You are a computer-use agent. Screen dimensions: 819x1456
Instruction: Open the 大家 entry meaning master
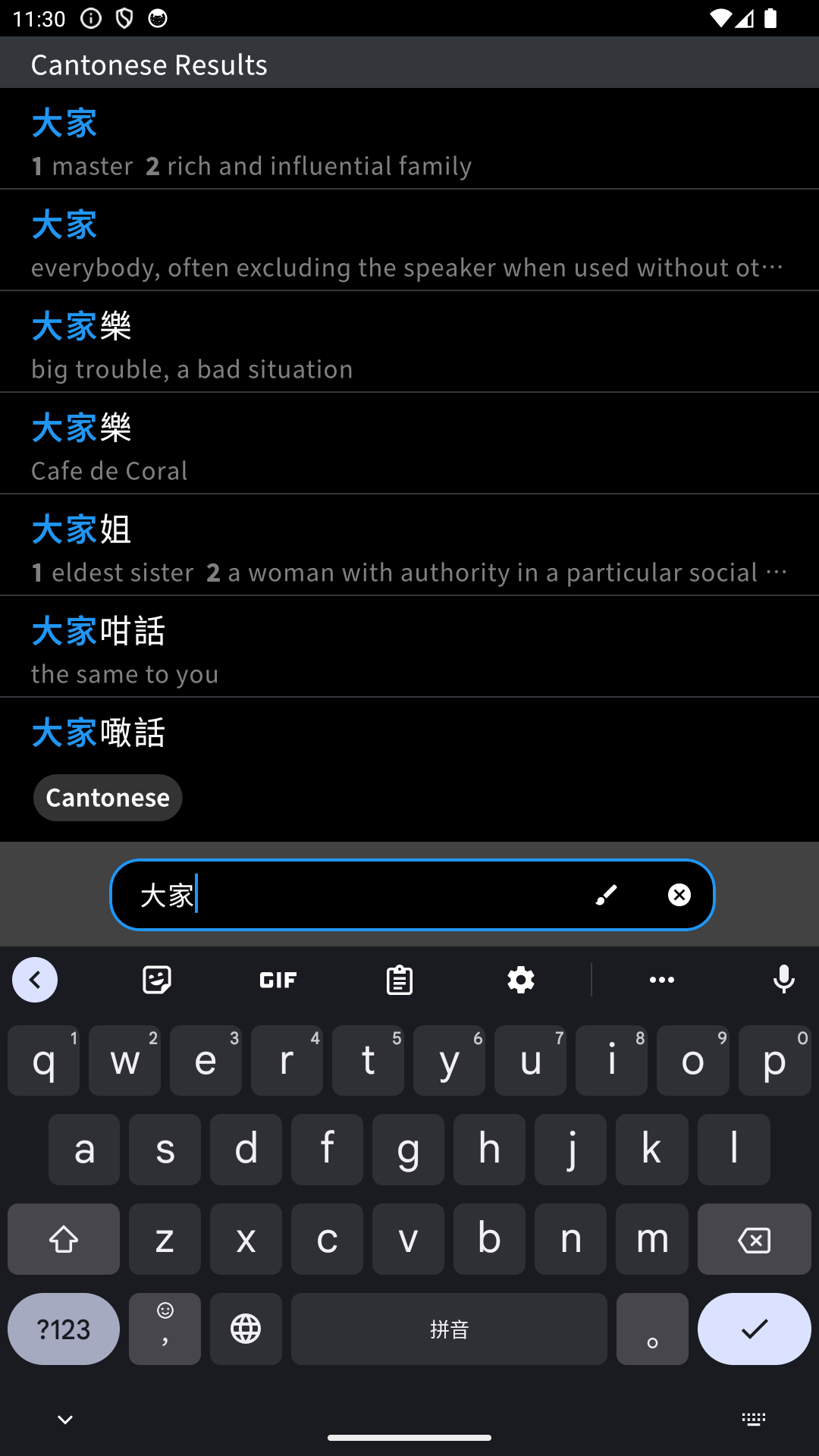pyautogui.click(x=409, y=140)
